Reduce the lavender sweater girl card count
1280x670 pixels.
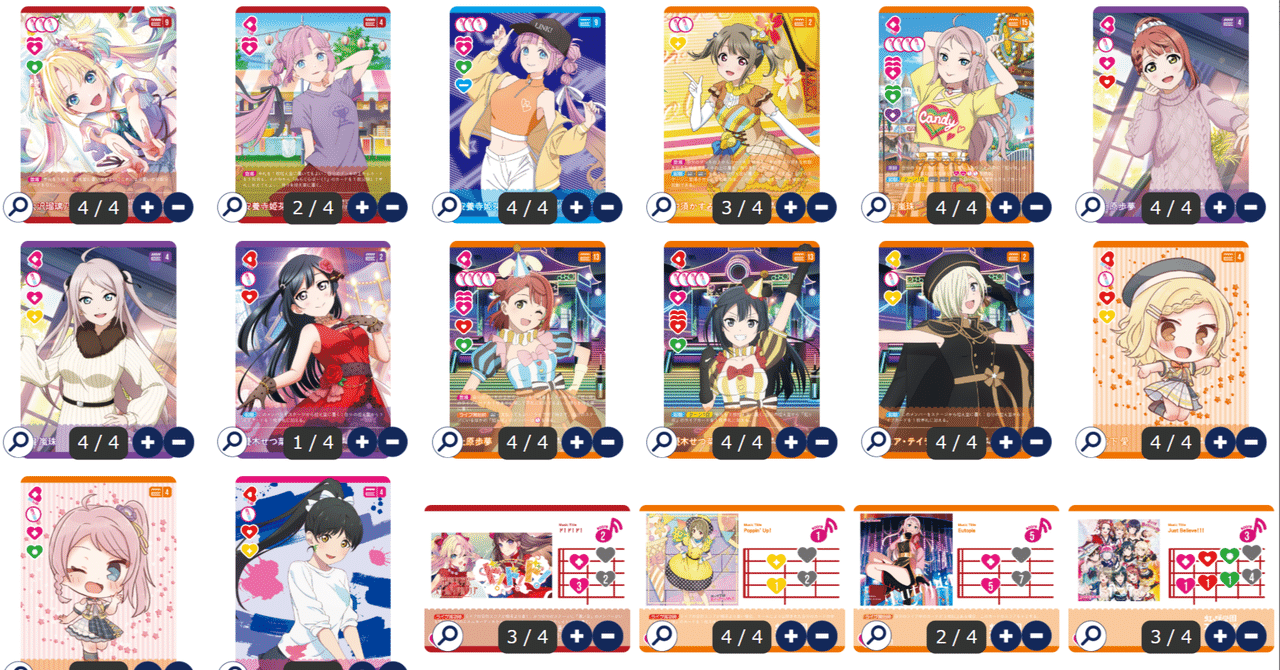pyautogui.click(x=1250, y=207)
